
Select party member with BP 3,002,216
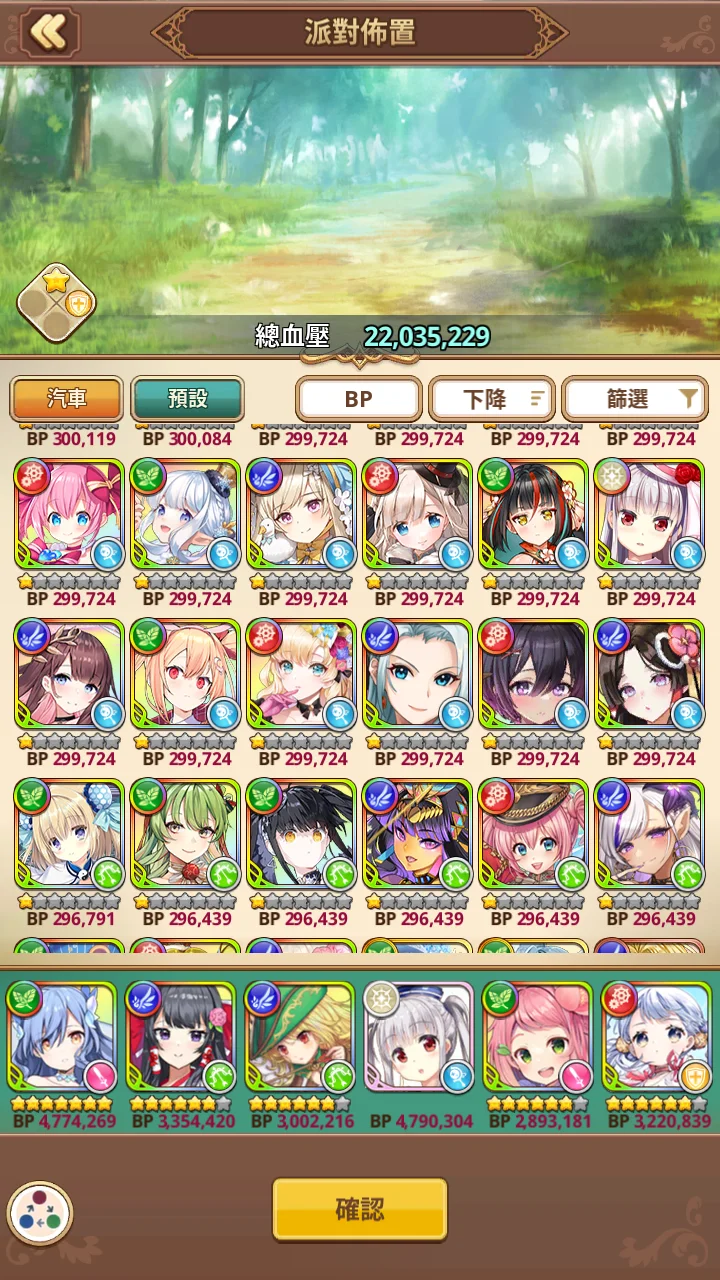click(300, 1037)
